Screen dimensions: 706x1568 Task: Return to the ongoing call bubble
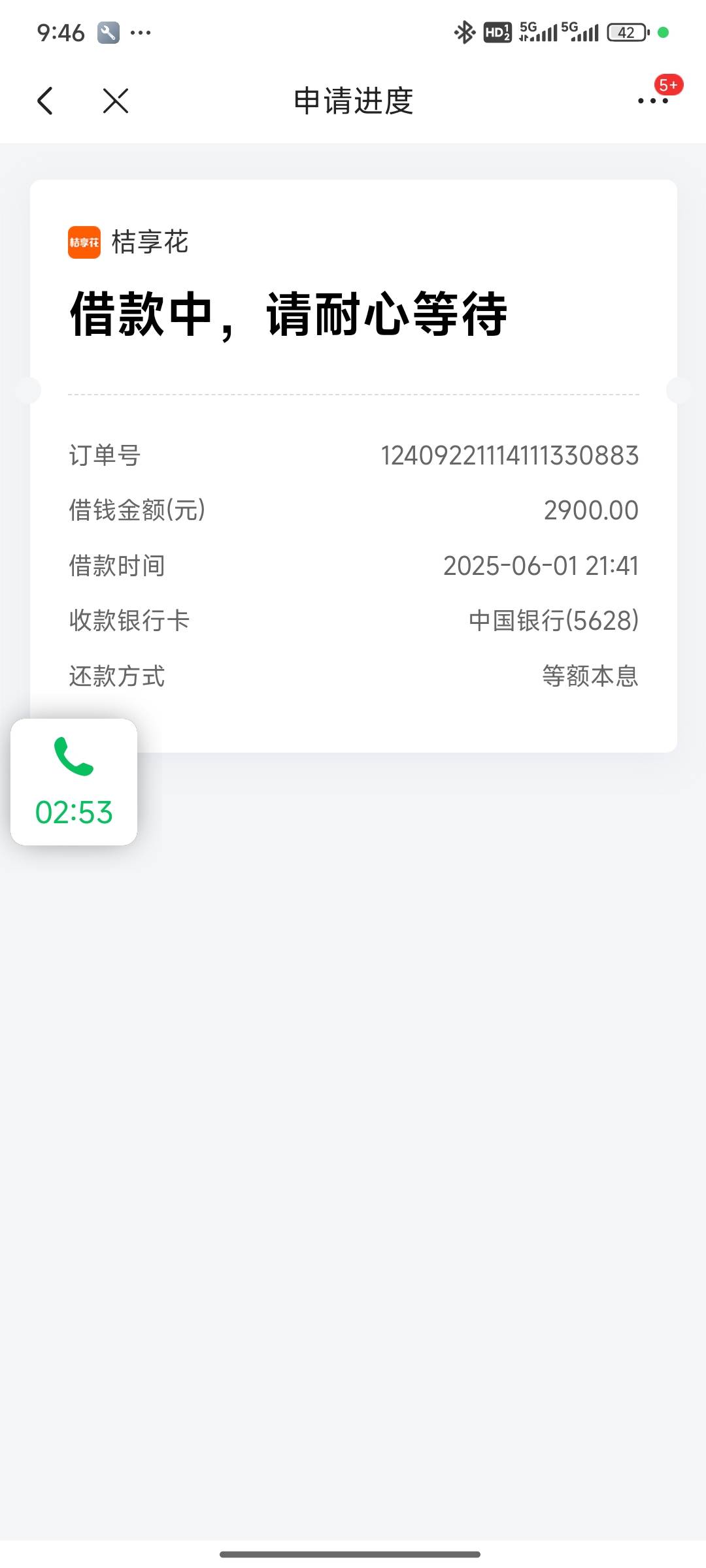click(74, 782)
